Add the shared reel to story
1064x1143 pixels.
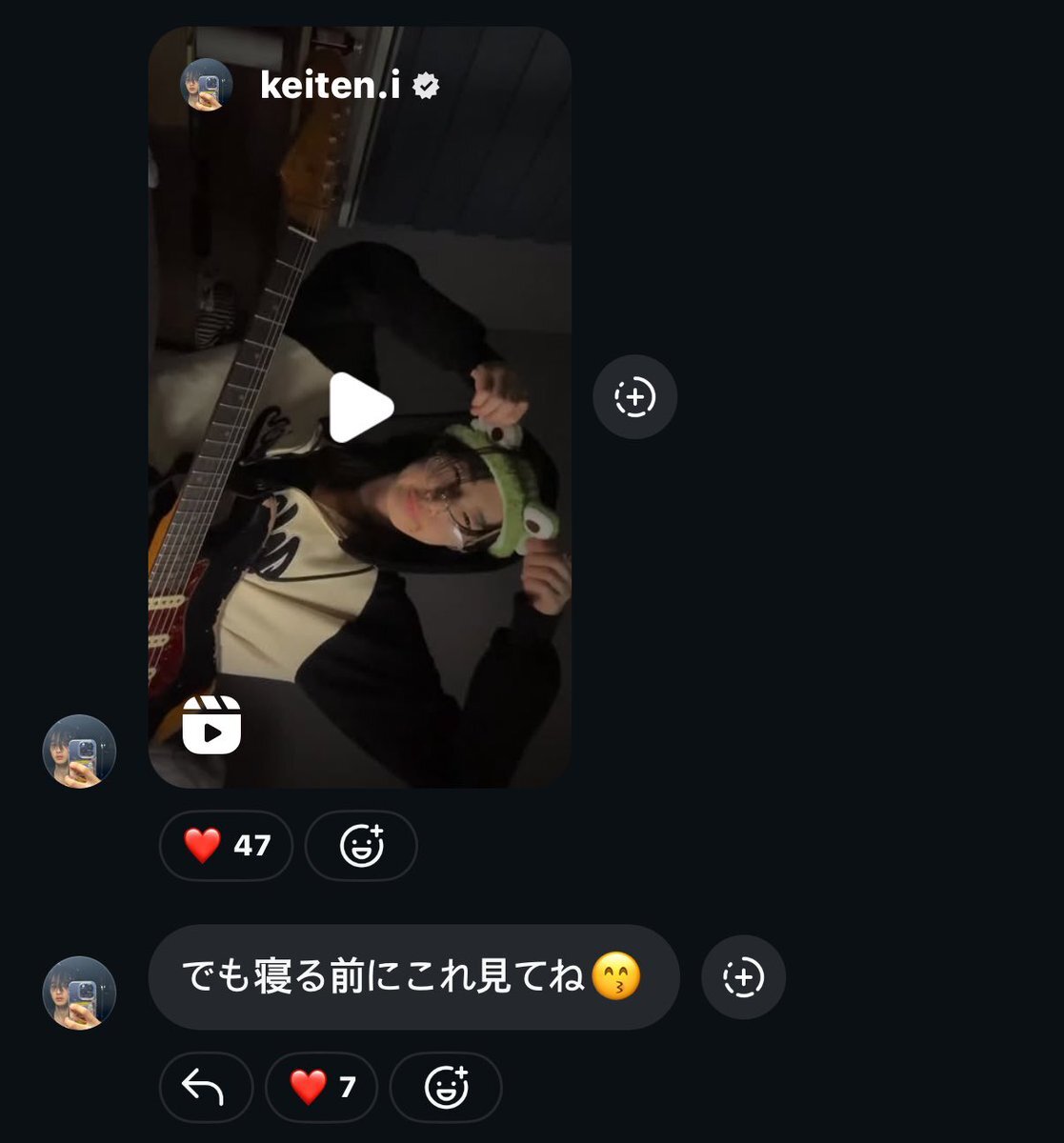pos(634,397)
